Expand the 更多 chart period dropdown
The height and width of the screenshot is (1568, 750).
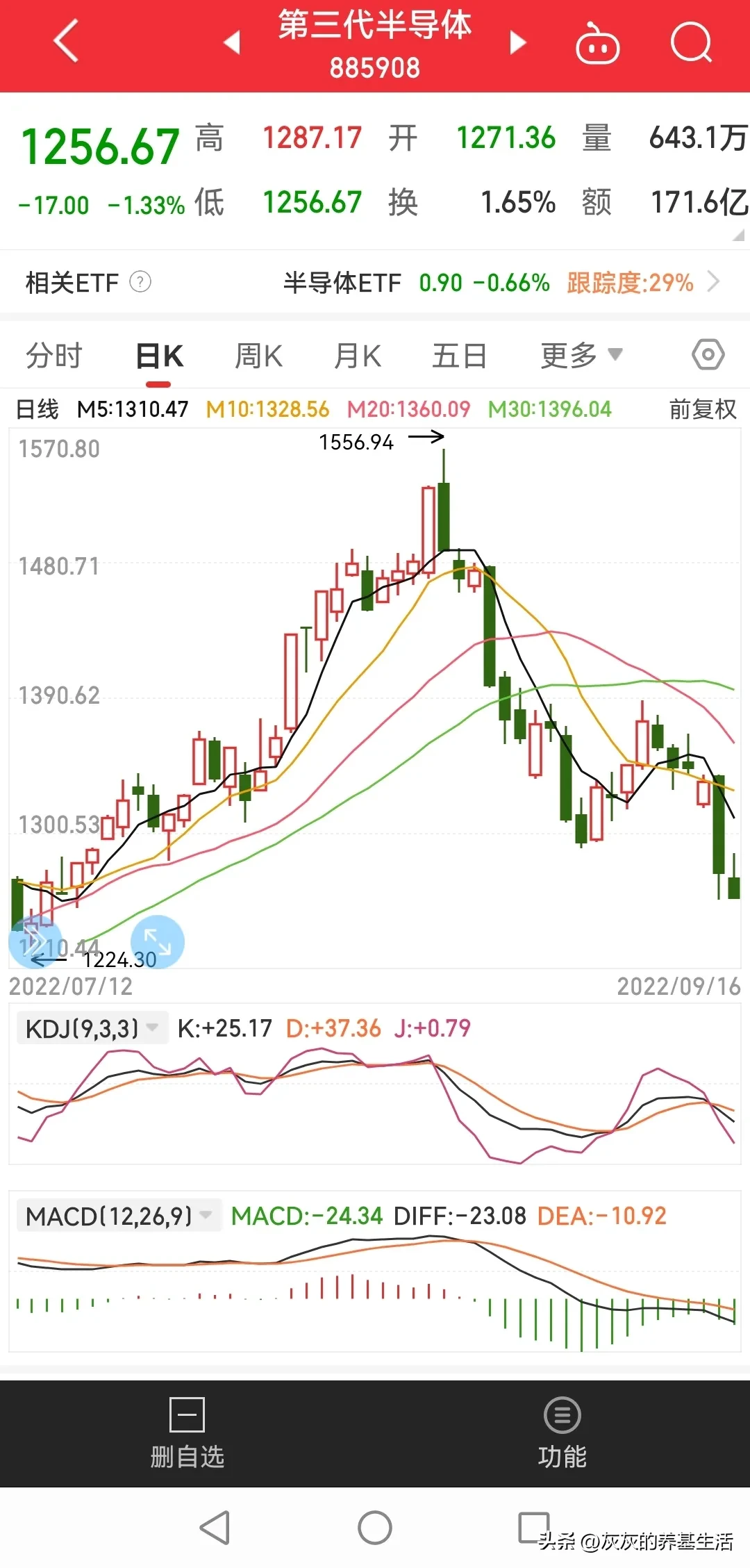point(581,356)
